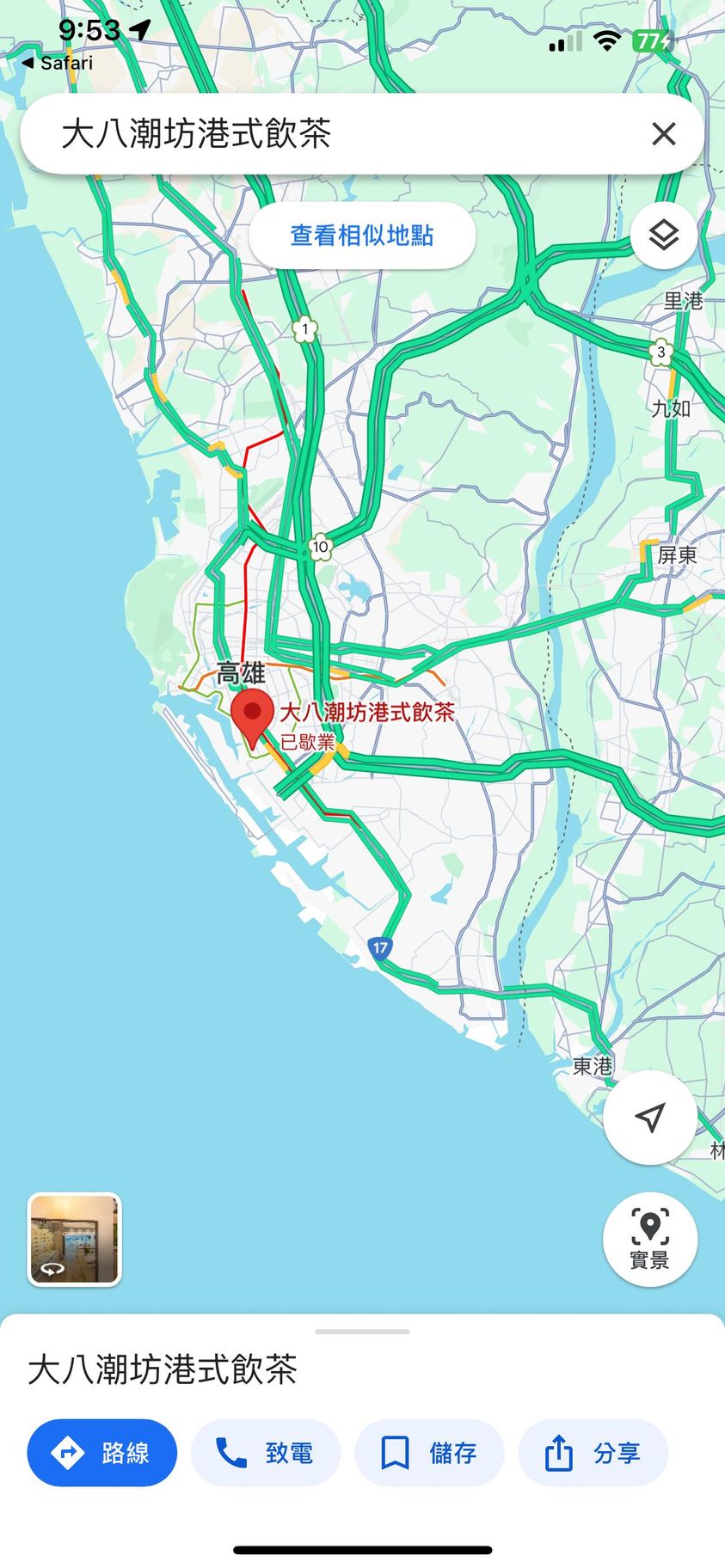This screenshot has width=725, height=1568.
Task: Get directions with the 路線 button
Action: [102, 1453]
